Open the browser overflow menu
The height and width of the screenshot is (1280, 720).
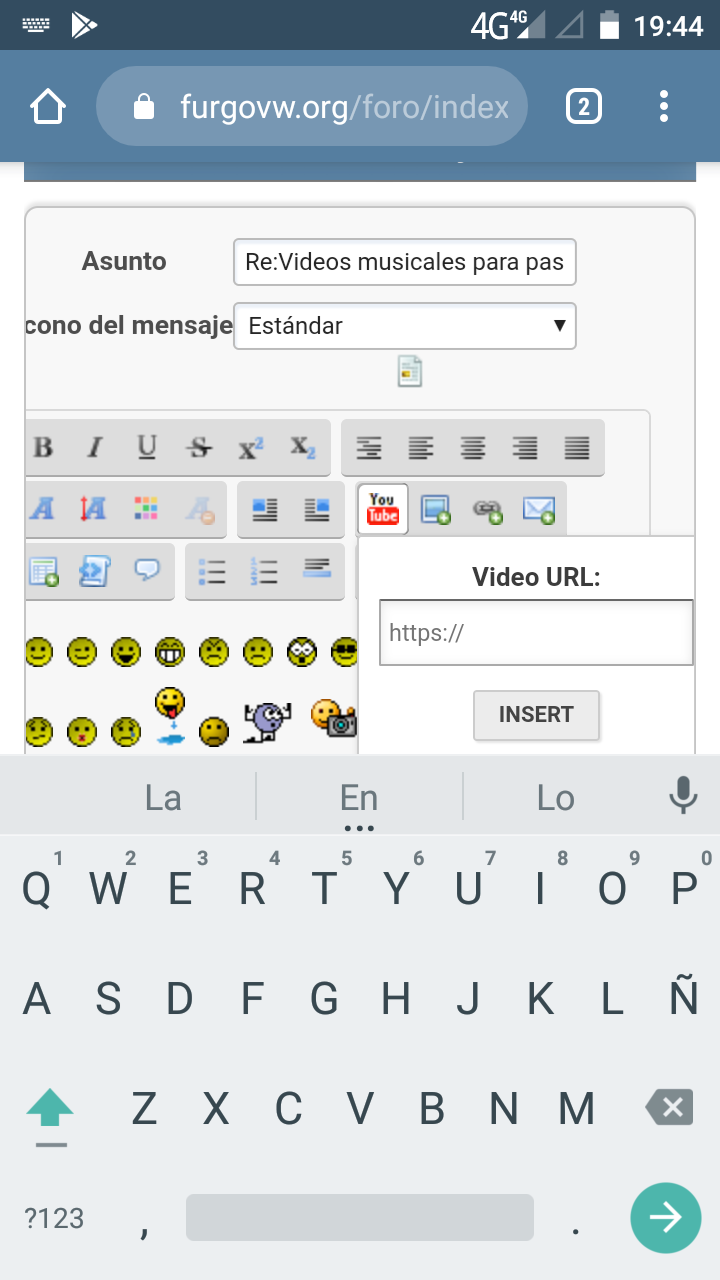664,106
